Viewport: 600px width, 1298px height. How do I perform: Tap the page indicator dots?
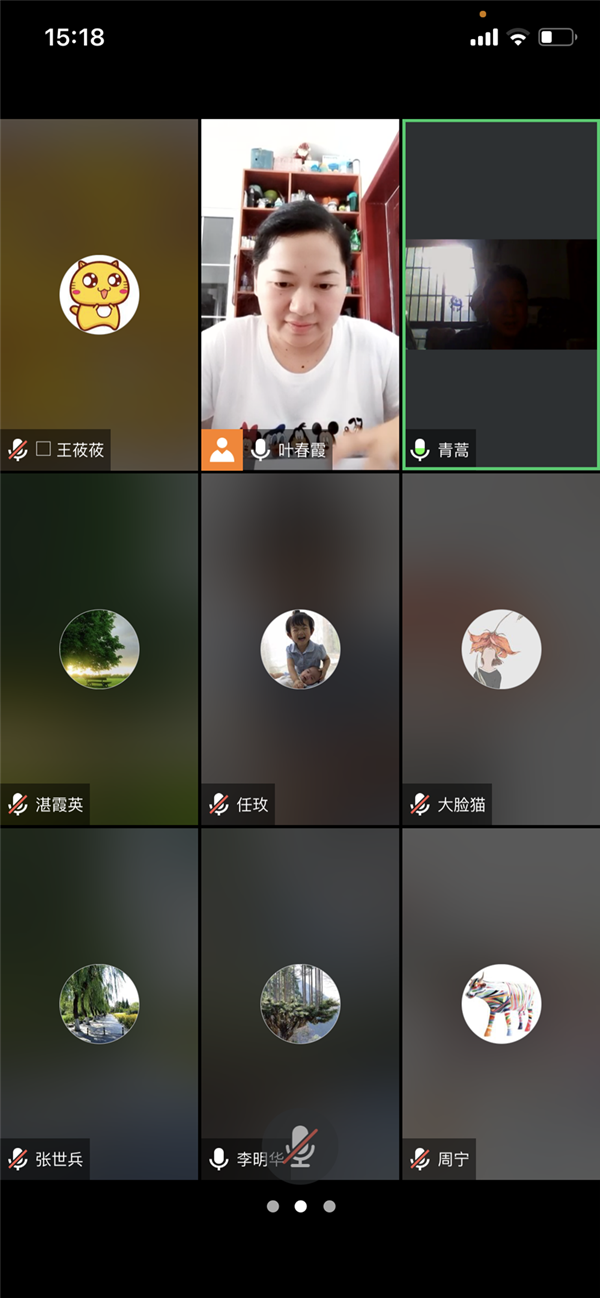(x=300, y=1206)
